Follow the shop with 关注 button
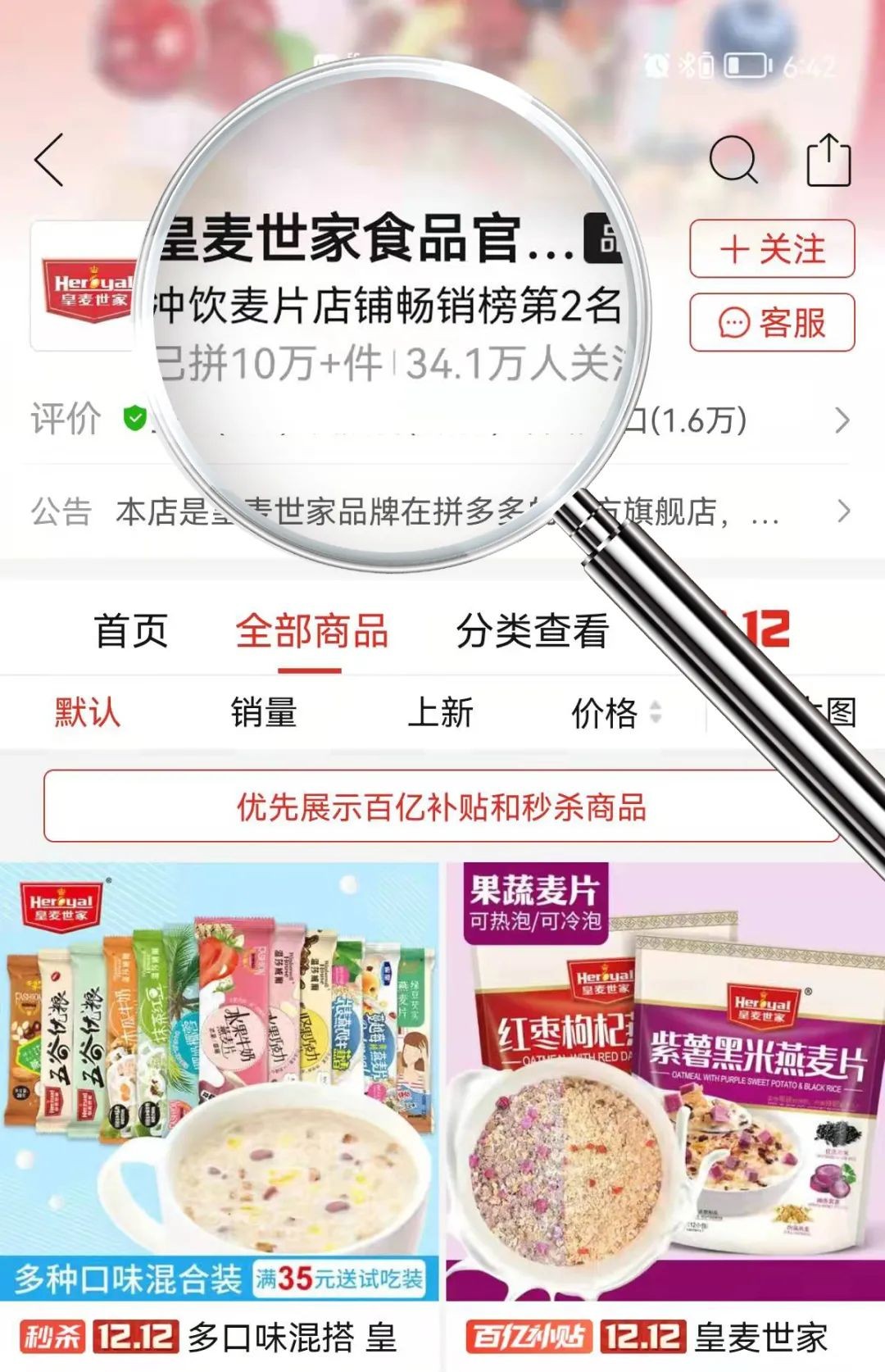 772,249
